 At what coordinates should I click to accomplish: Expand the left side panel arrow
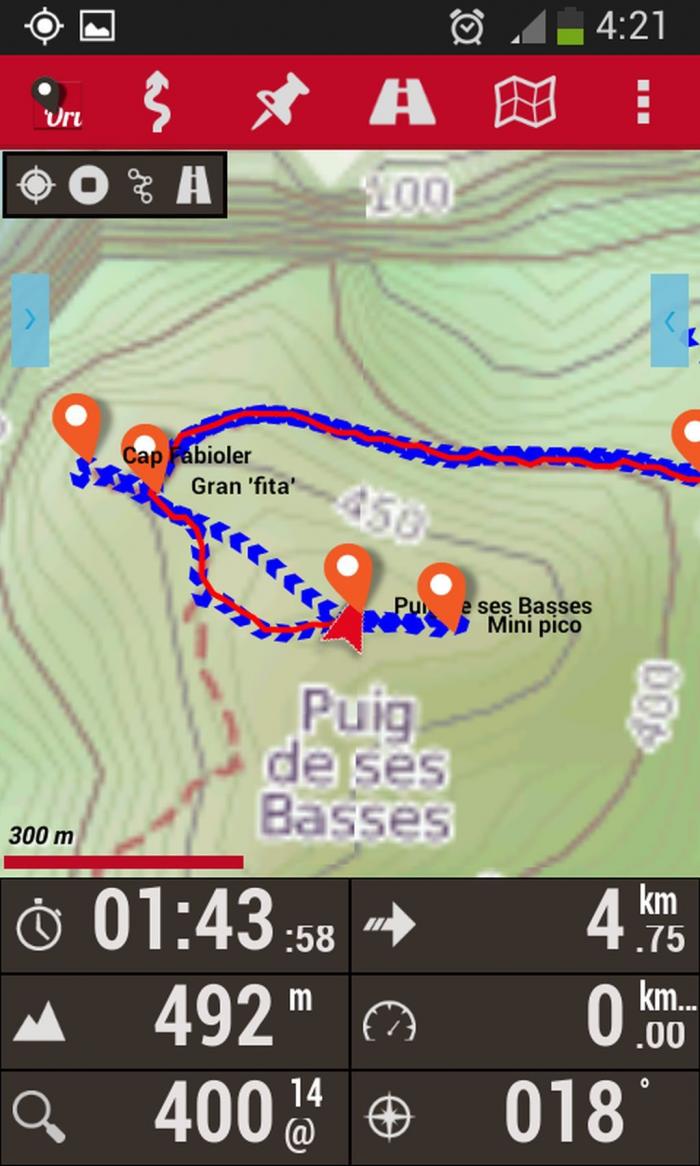[x=30, y=320]
